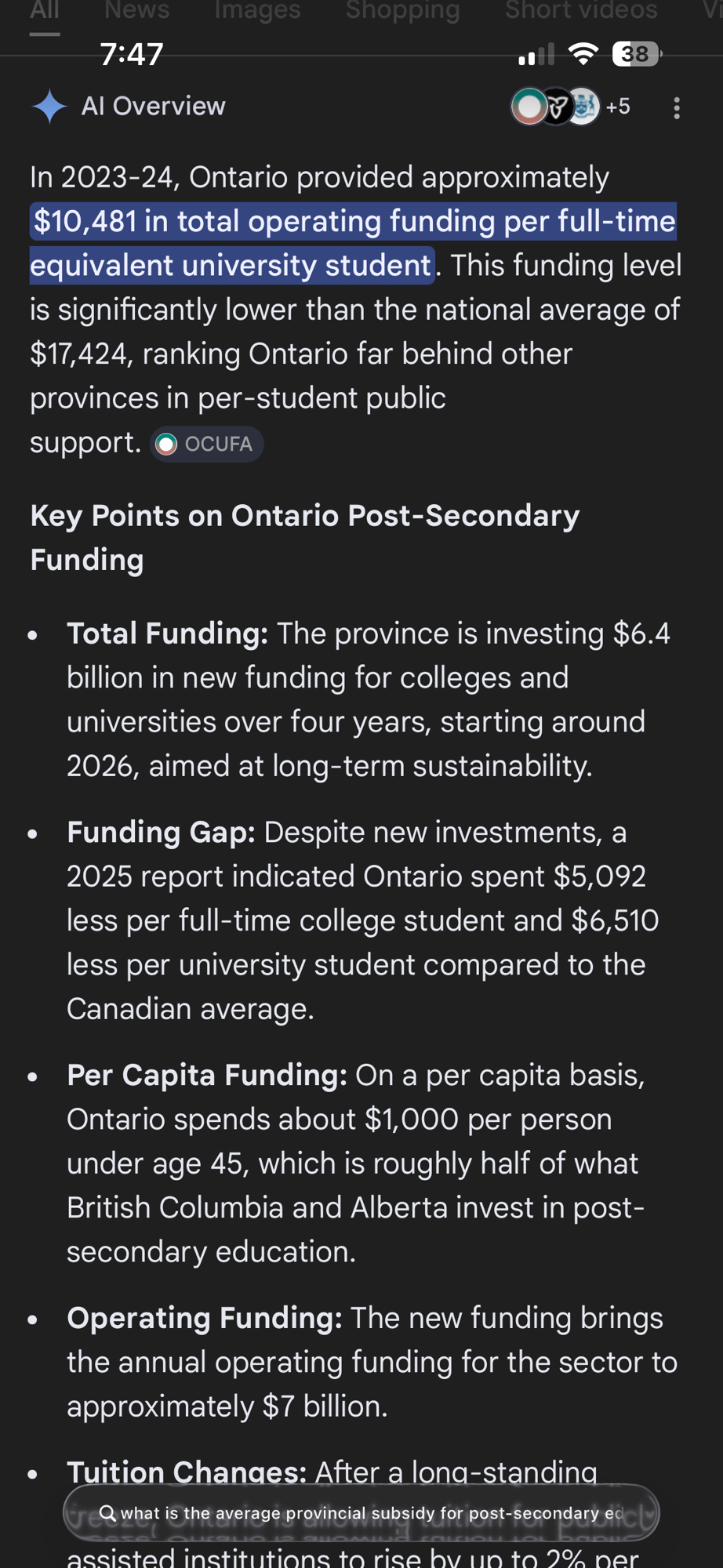Switch to the Images tab
Screen dimensions: 723x1568
tap(257, 11)
